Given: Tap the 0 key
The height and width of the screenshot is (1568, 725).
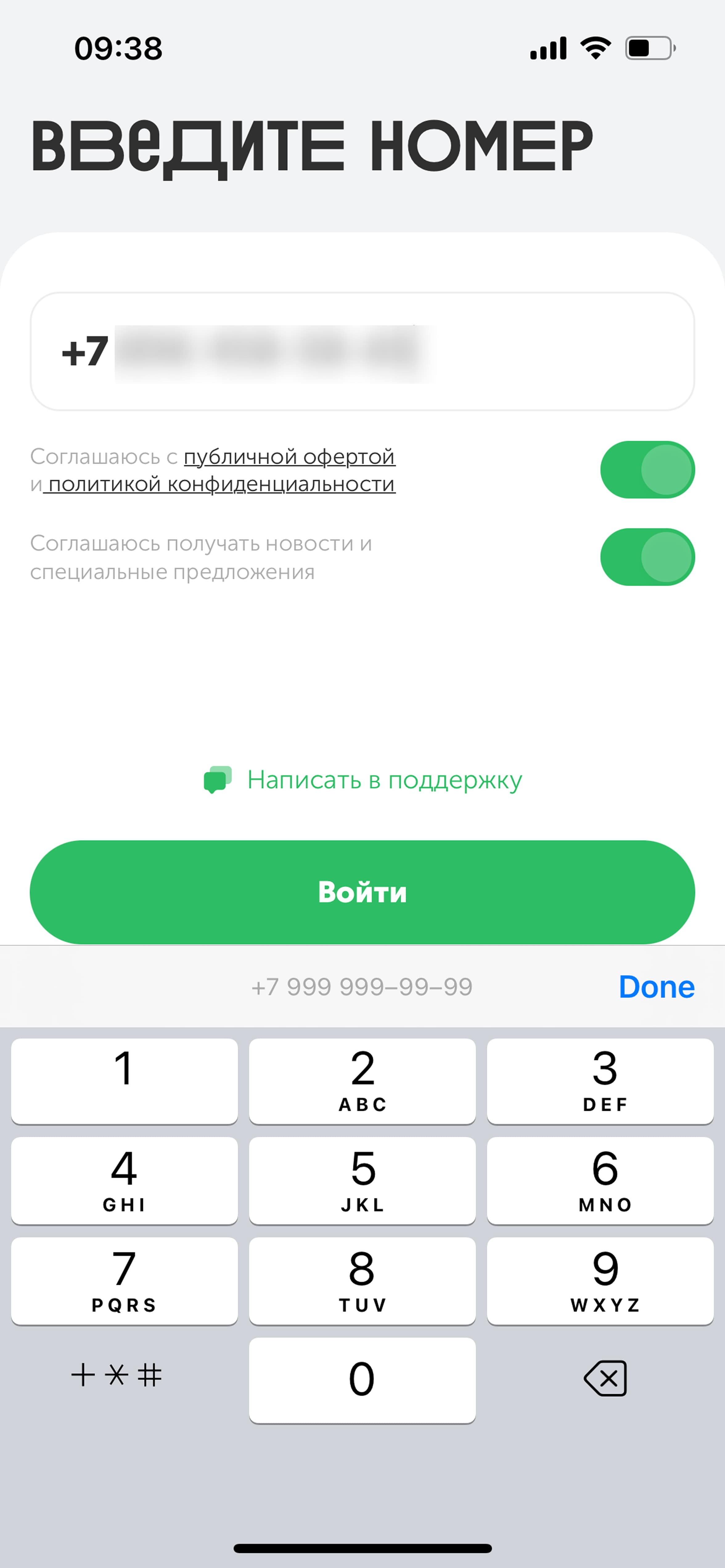Looking at the screenshot, I should [362, 1380].
